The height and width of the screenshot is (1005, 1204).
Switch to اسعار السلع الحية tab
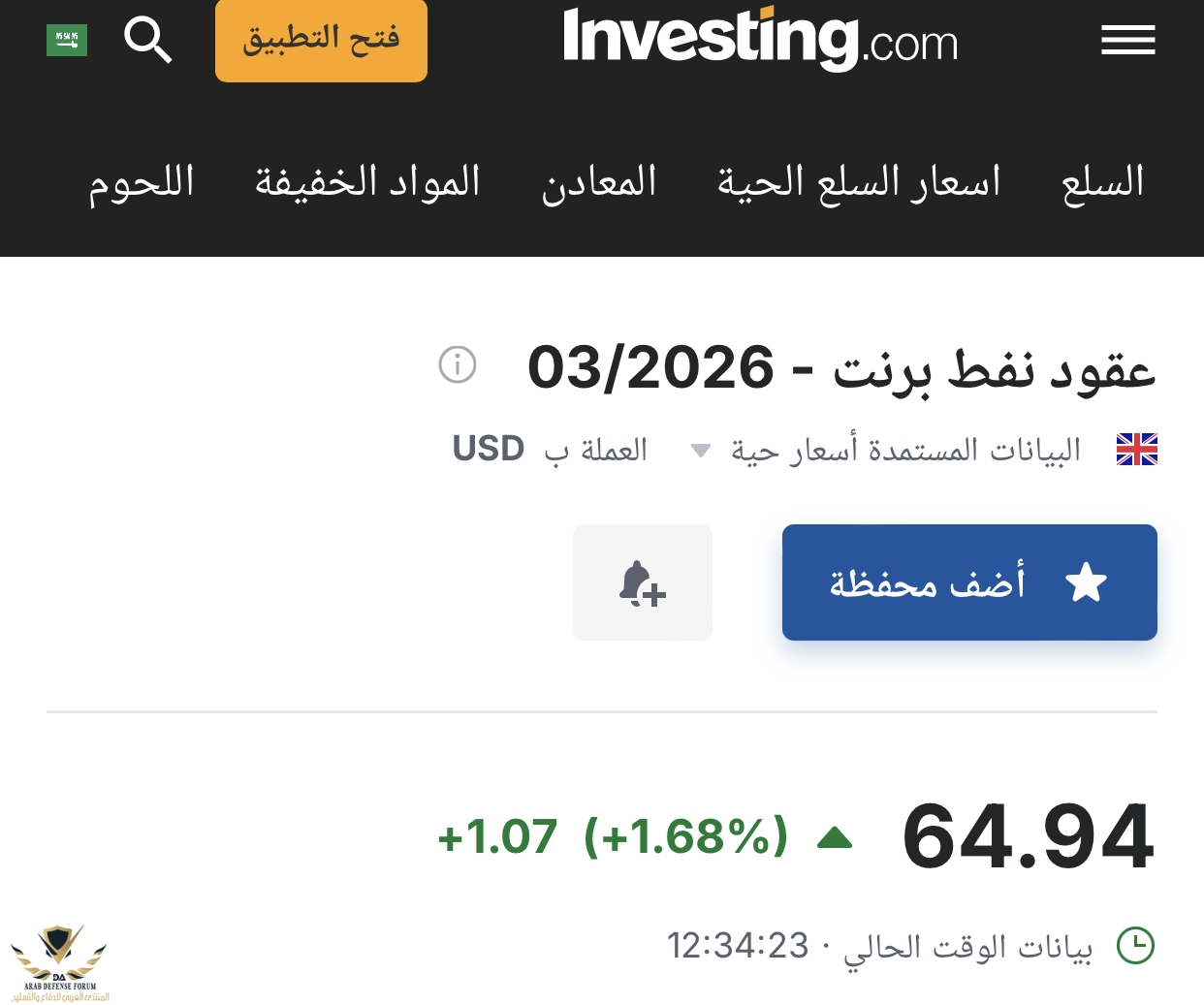[x=858, y=182]
